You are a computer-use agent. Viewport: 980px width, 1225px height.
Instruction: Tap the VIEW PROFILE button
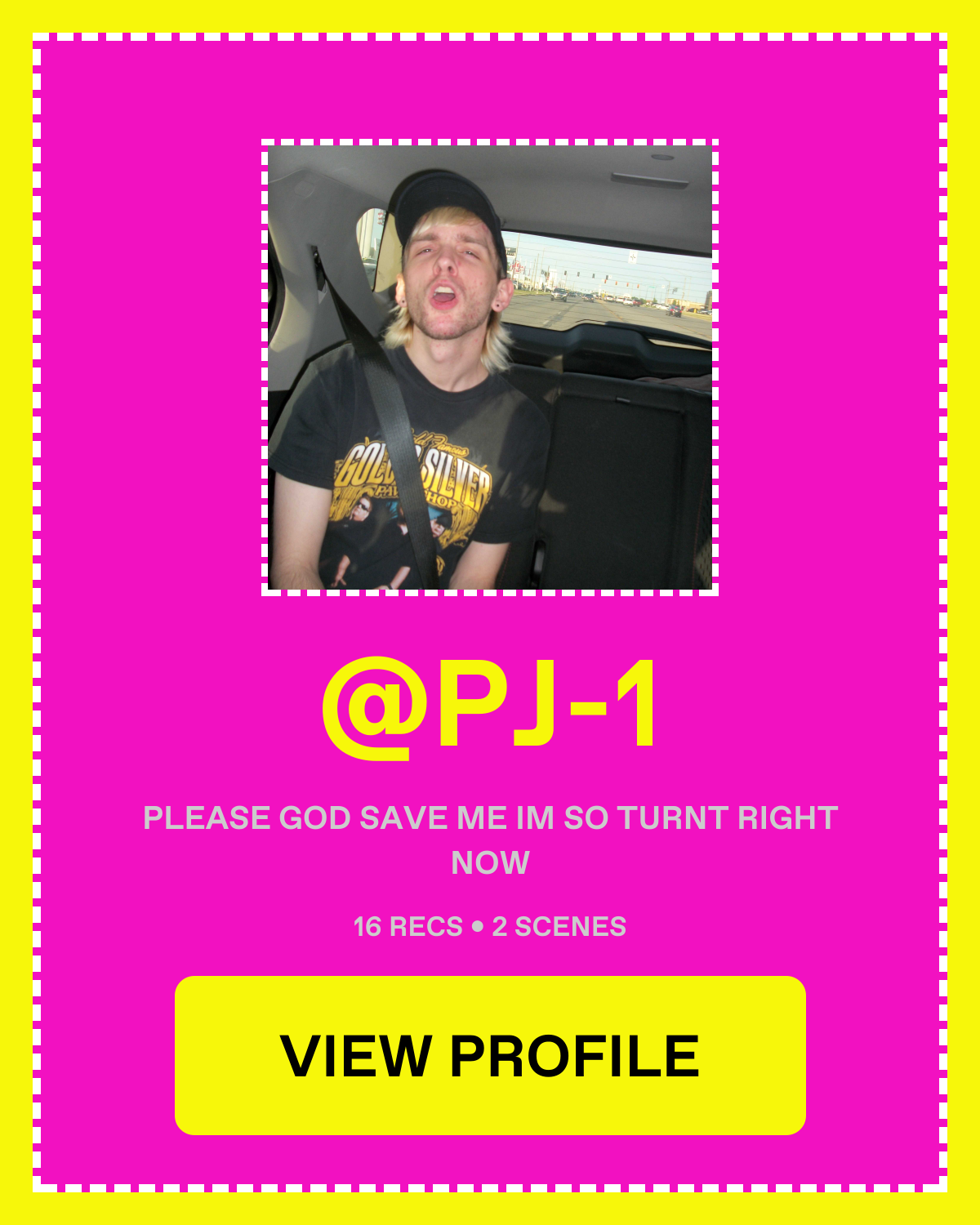click(x=490, y=1055)
